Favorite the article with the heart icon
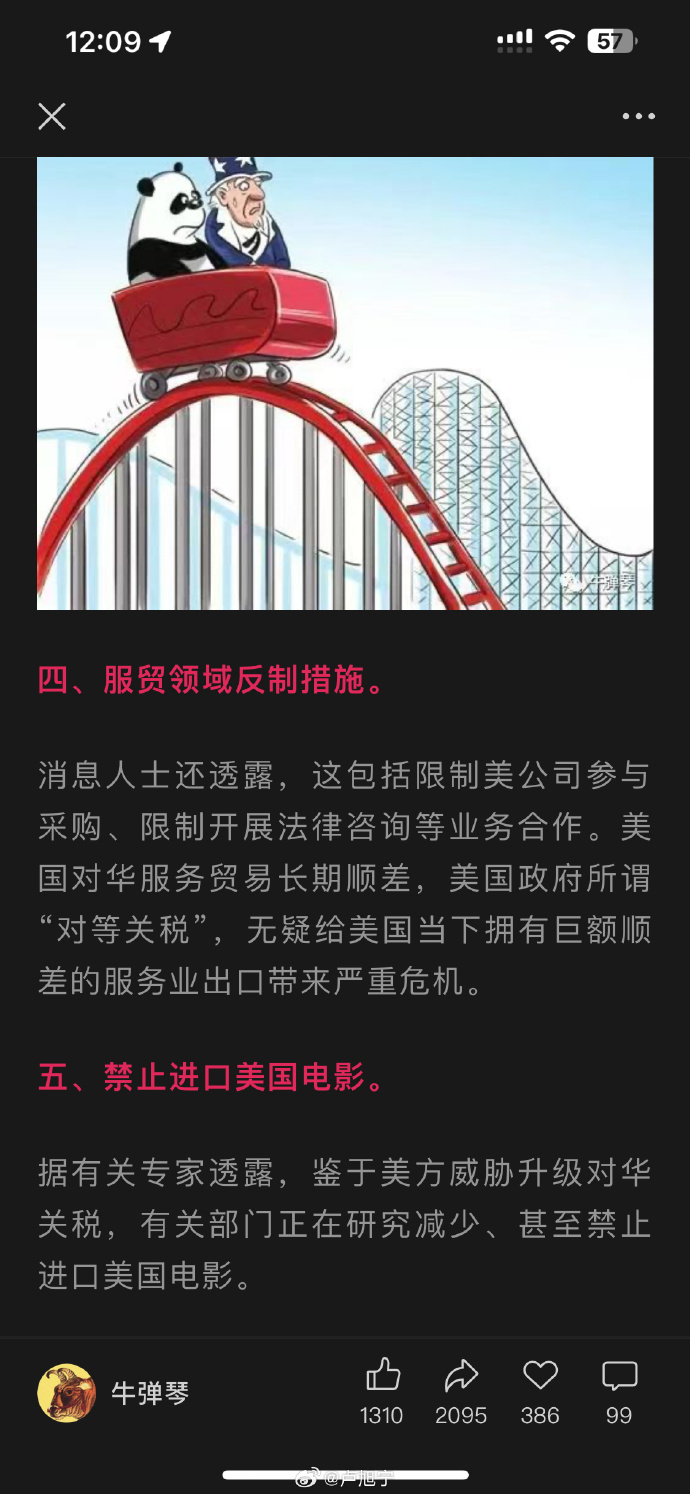 coord(540,1377)
